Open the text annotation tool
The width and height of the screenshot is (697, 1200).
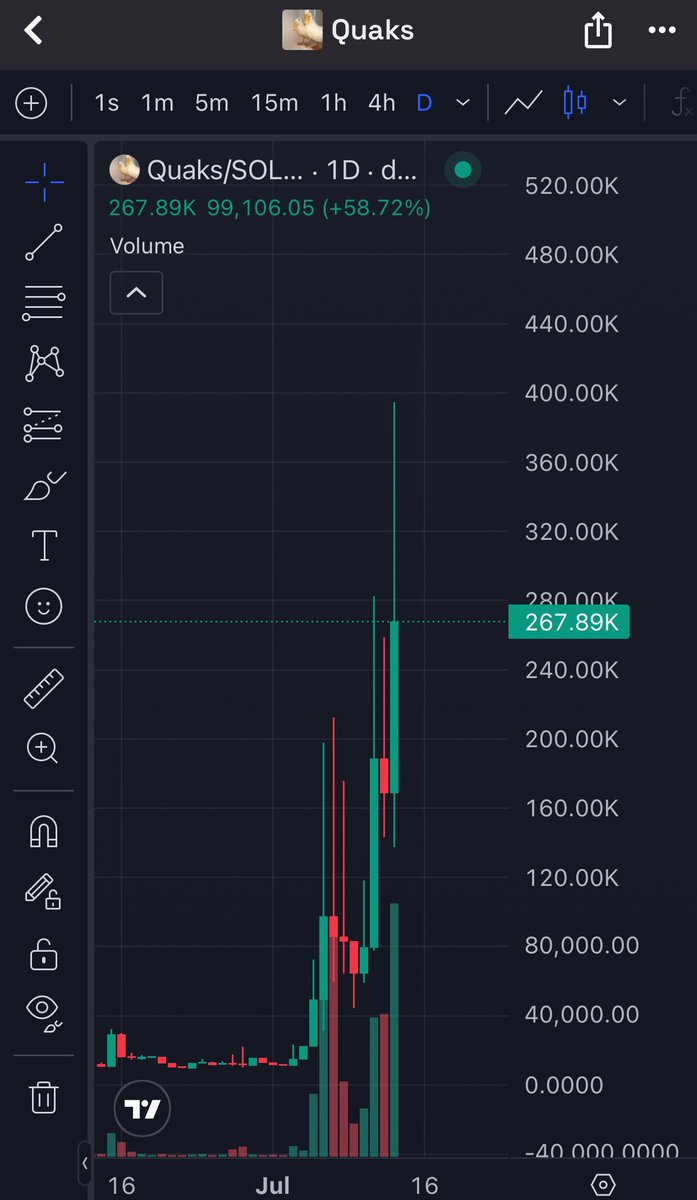[x=44, y=546]
